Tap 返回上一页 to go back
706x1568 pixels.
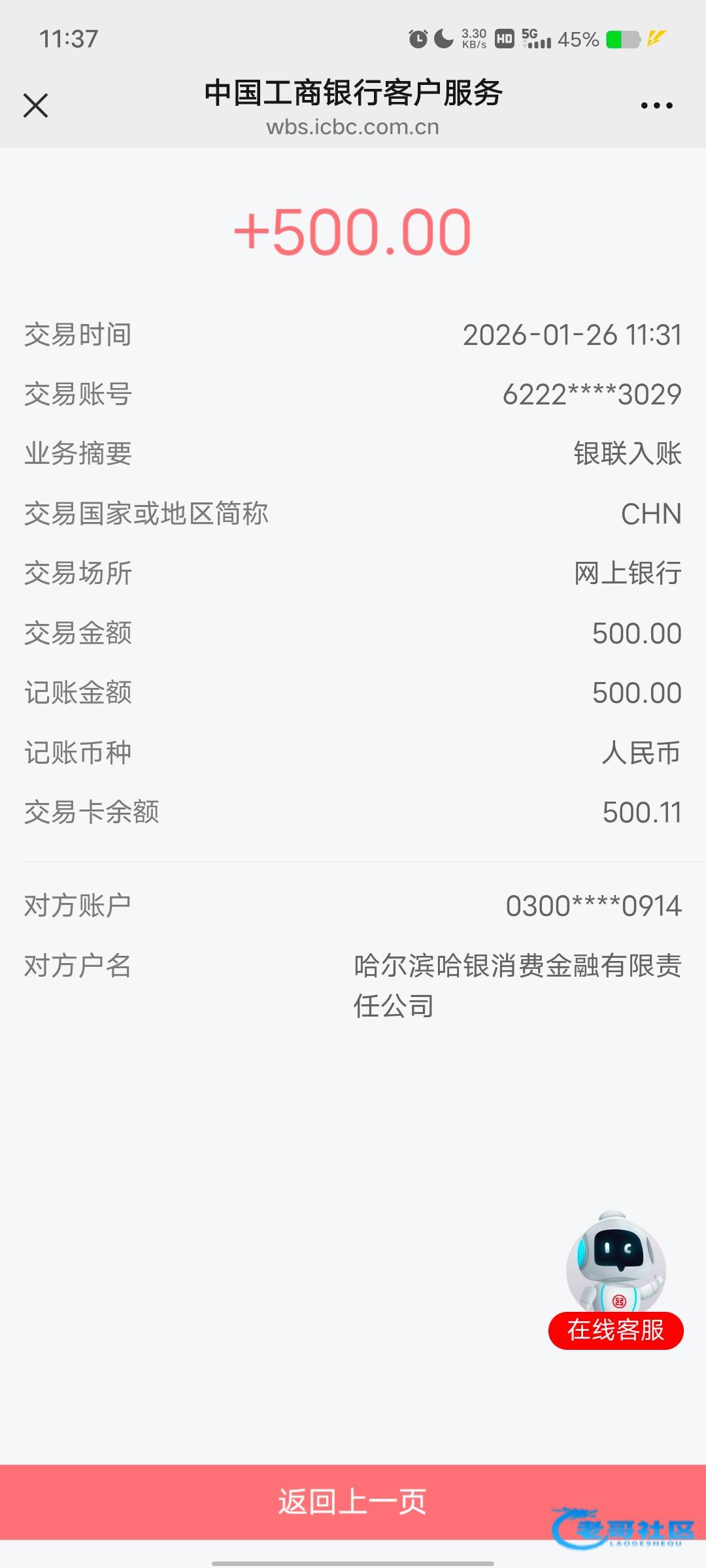pyautogui.click(x=352, y=1501)
